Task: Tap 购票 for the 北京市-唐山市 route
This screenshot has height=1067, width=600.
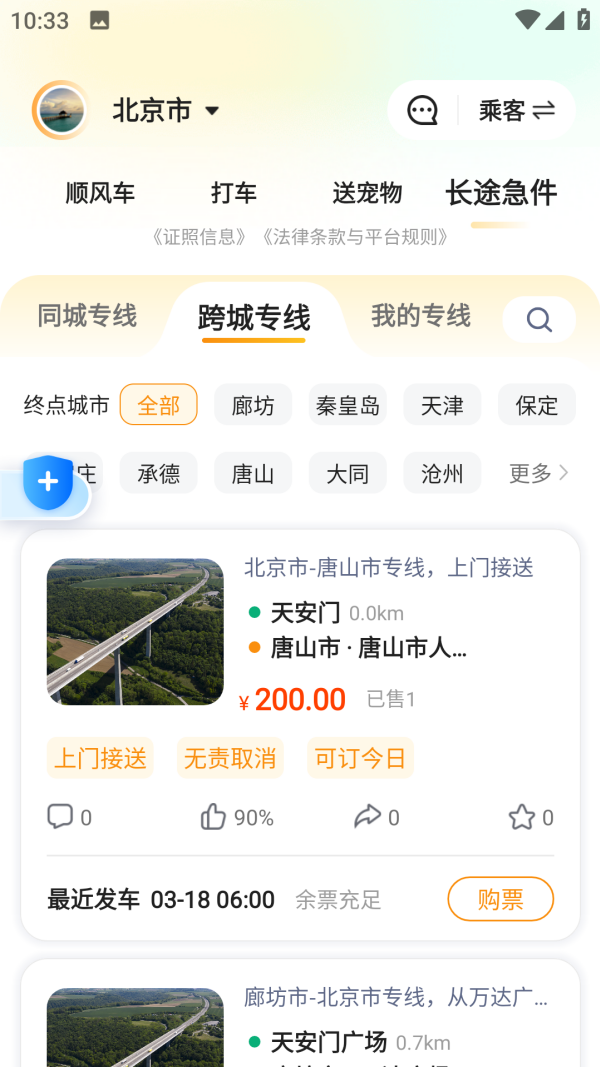Action: [500, 899]
